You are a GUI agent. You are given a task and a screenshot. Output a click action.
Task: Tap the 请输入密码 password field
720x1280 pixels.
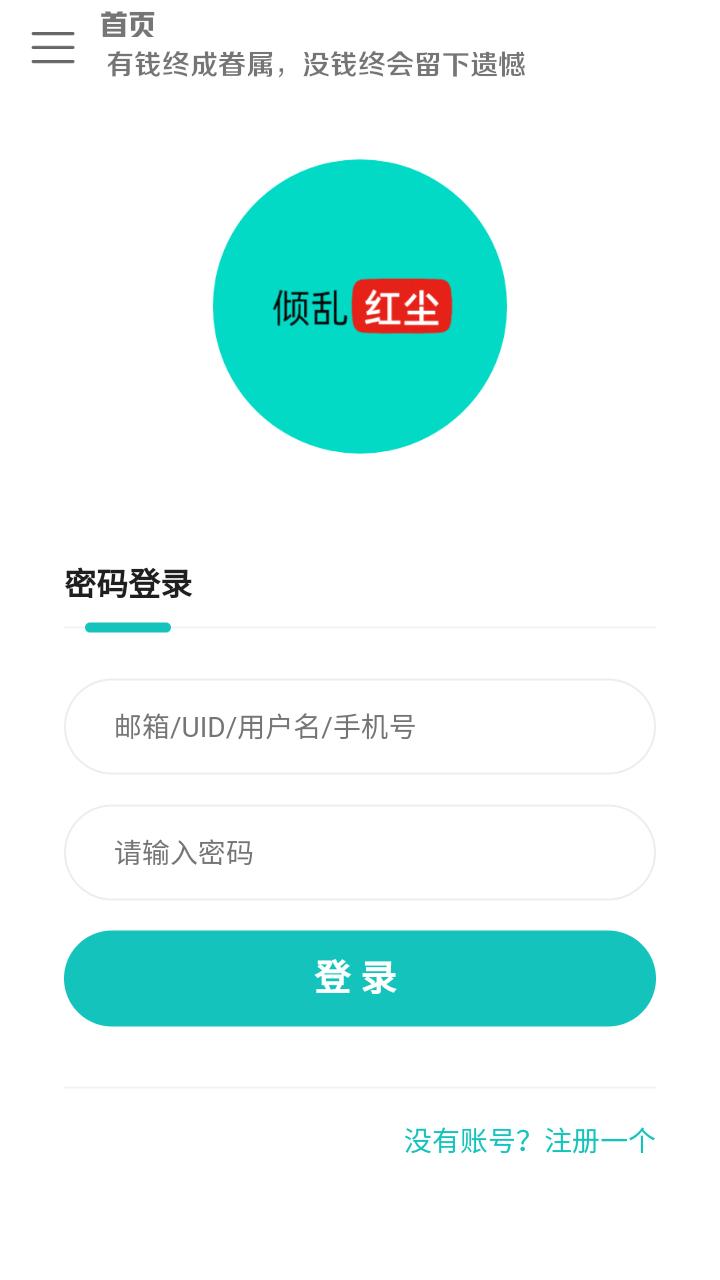point(360,853)
